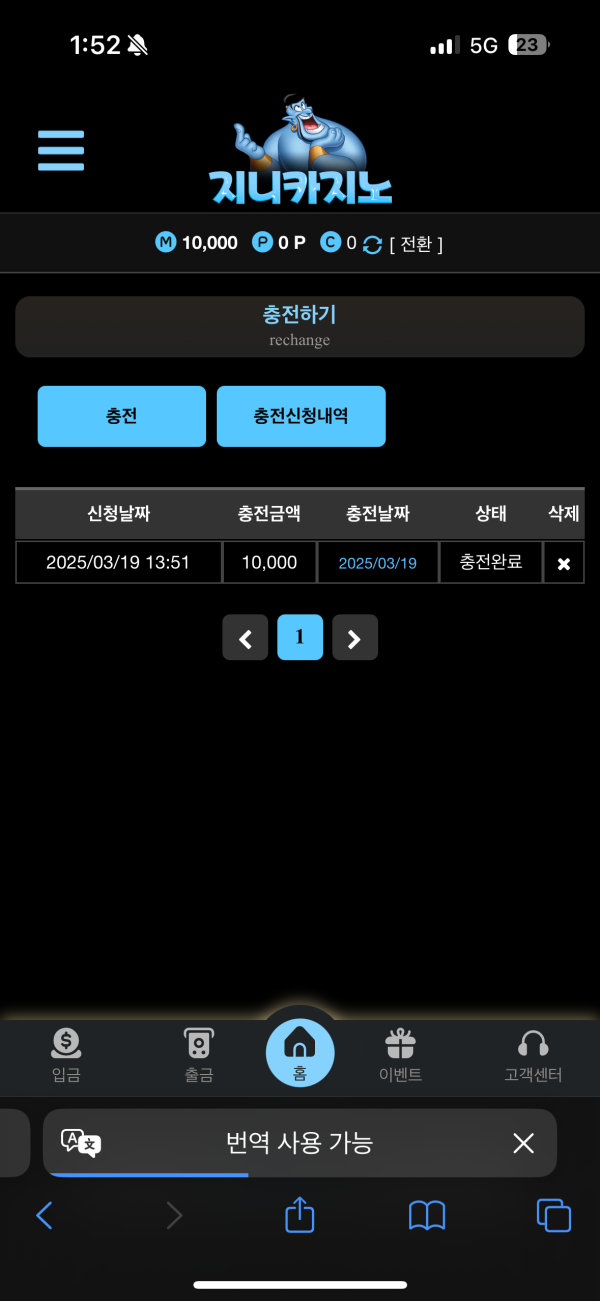Open the Safari share sheet
Viewport: 600px width, 1301px height.
[300, 1215]
